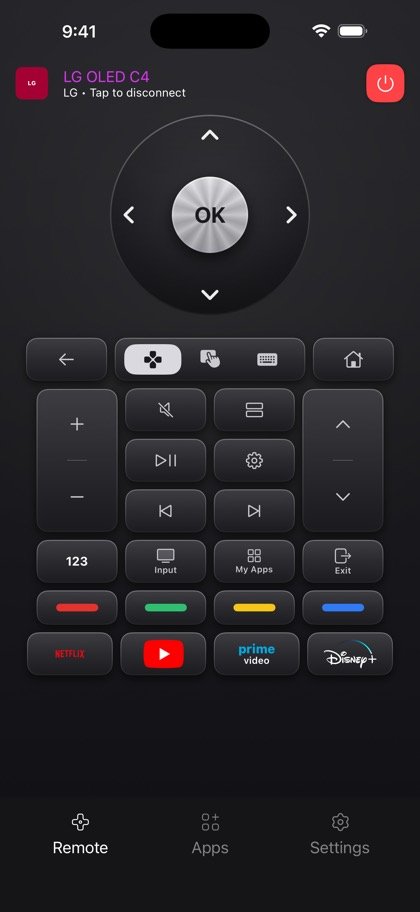
Task: Open TV settings with the gear button
Action: click(254, 461)
